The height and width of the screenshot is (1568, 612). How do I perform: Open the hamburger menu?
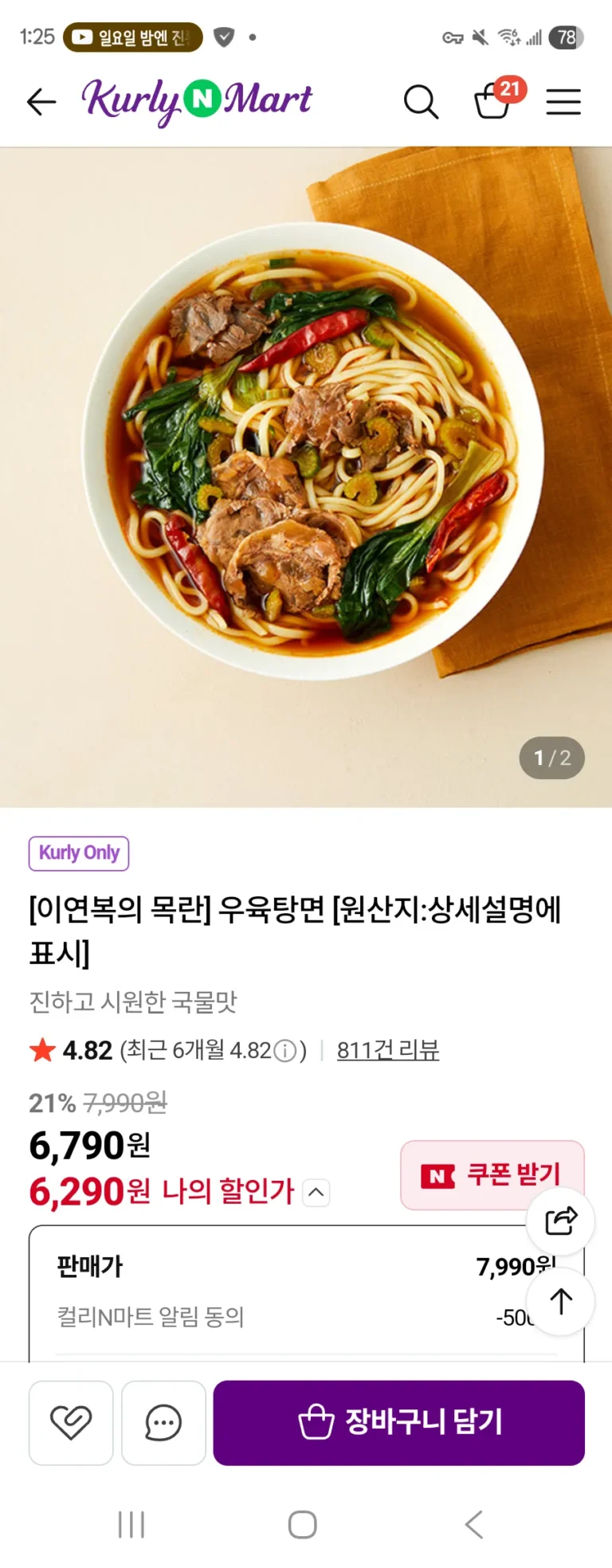click(x=563, y=102)
